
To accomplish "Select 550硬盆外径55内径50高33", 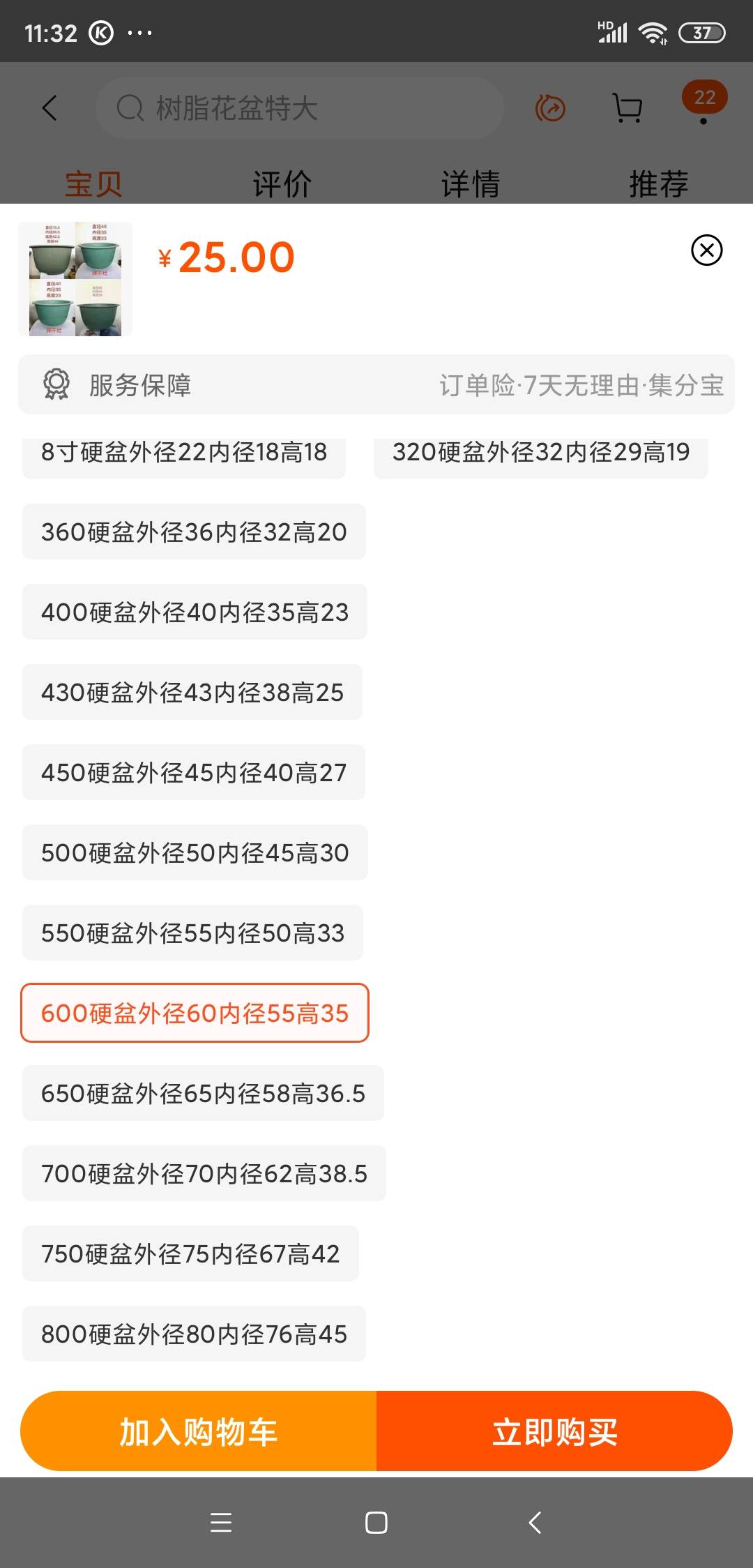I will pos(193,933).
